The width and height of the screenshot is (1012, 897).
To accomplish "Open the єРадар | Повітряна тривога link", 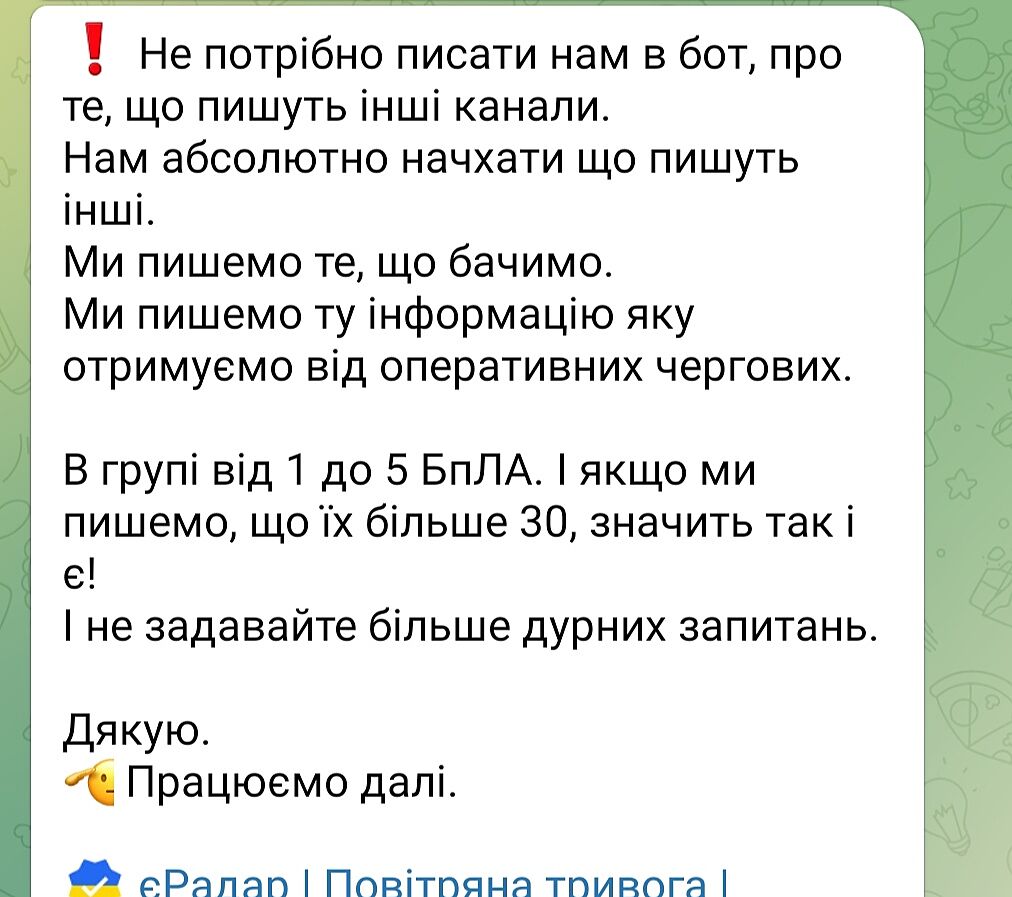I will pyautogui.click(x=430, y=884).
